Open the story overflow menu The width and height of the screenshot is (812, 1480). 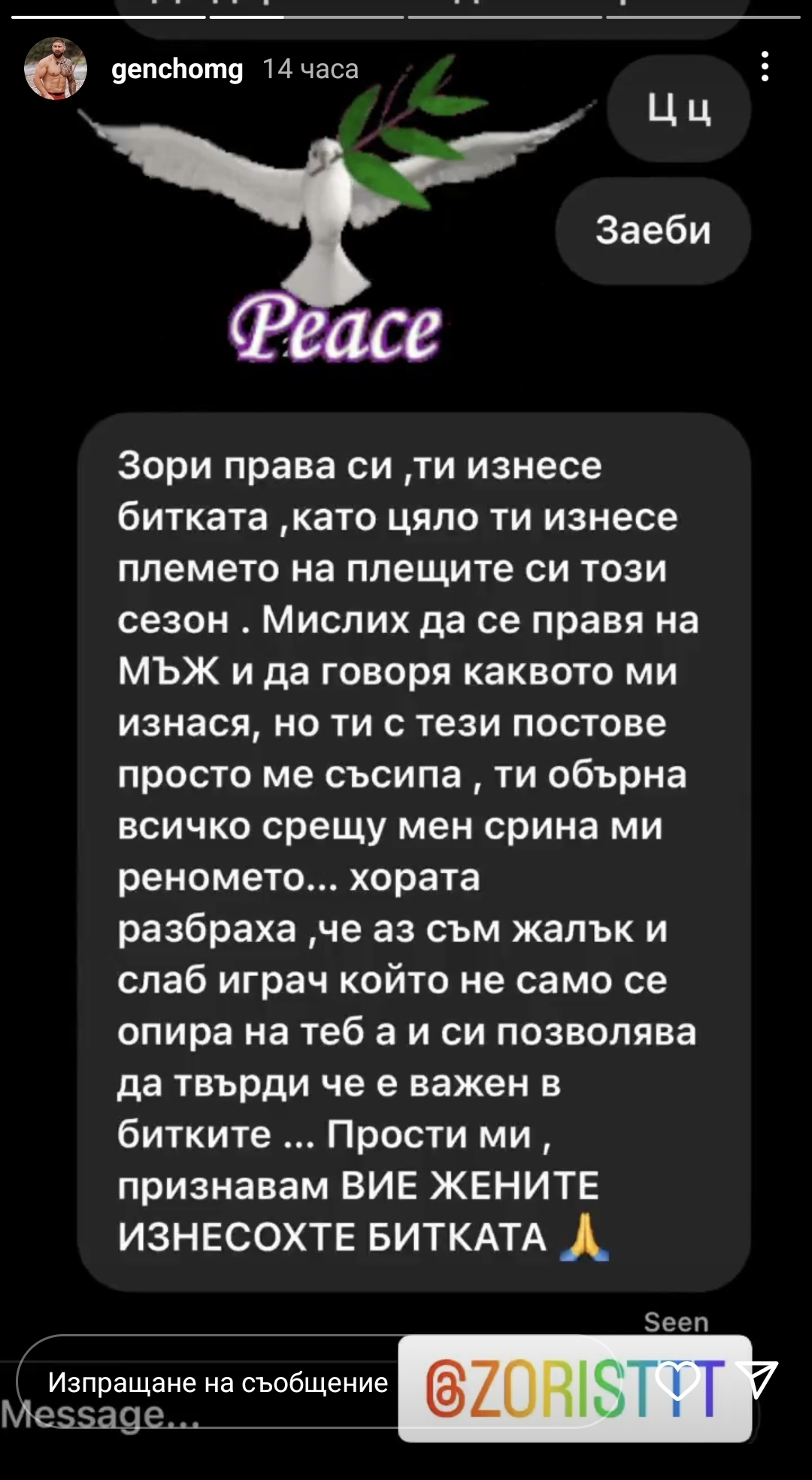pos(765,67)
